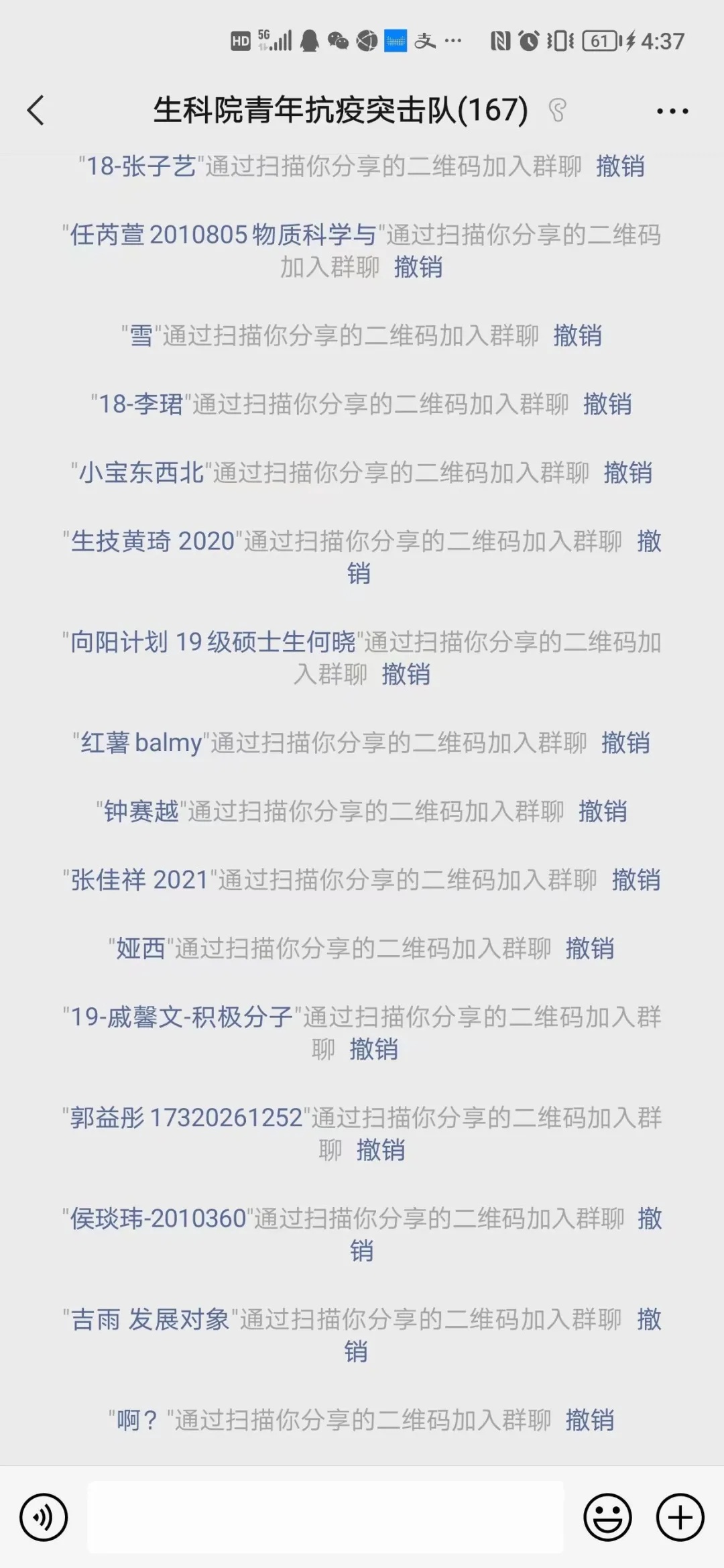
Task: Open the member profile "侯琰玮-2010360"
Action: [158, 1219]
